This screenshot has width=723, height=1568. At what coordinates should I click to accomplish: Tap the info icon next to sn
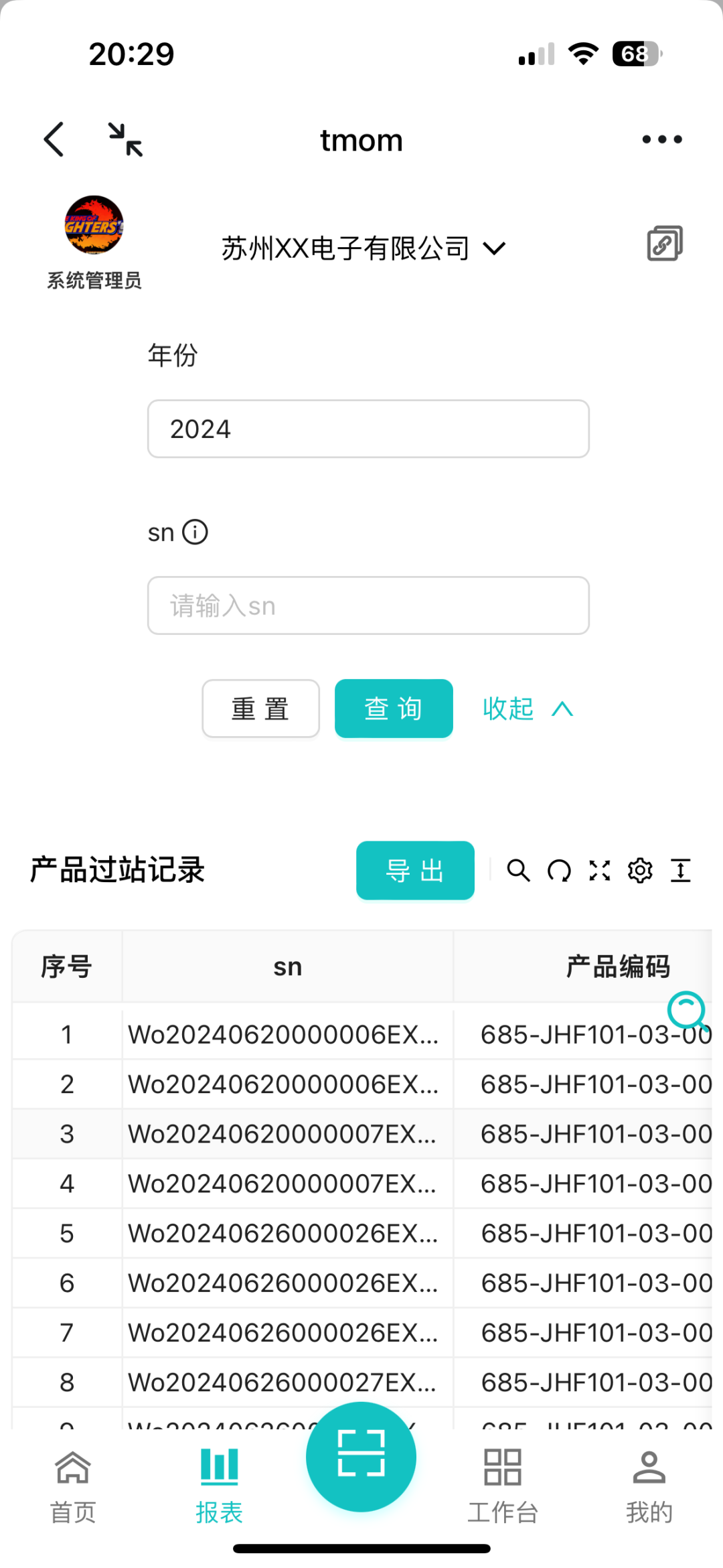click(195, 532)
